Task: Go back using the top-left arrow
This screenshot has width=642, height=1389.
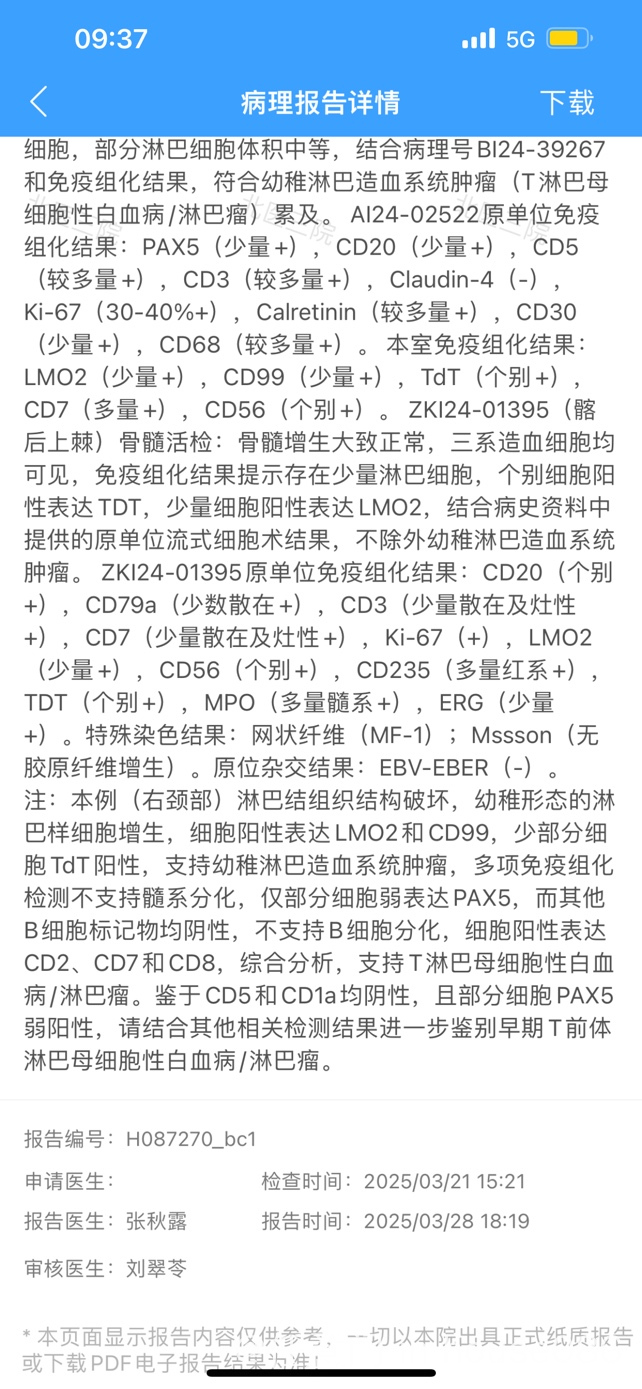Action: coord(39,102)
